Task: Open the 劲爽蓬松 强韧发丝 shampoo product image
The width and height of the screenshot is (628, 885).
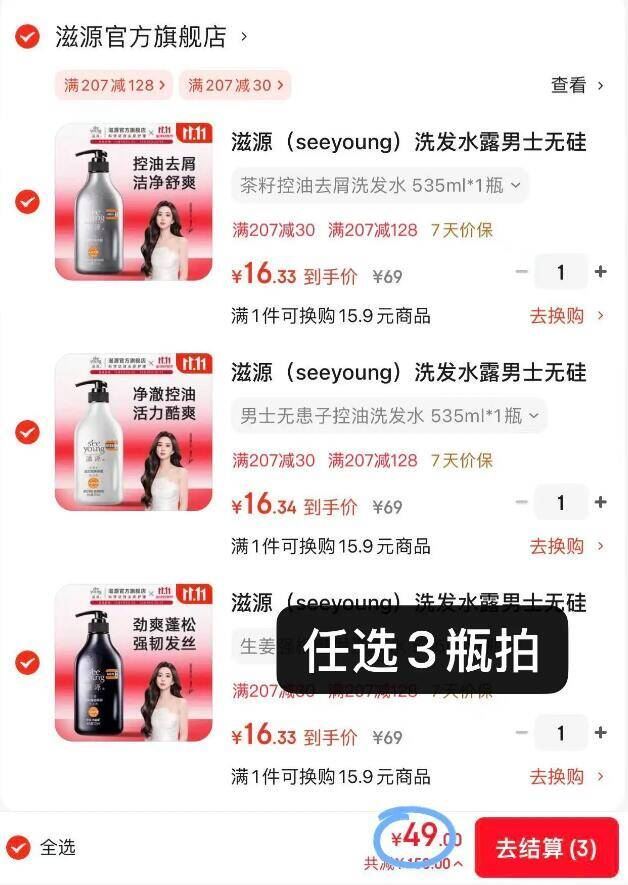Action: pyautogui.click(x=134, y=662)
